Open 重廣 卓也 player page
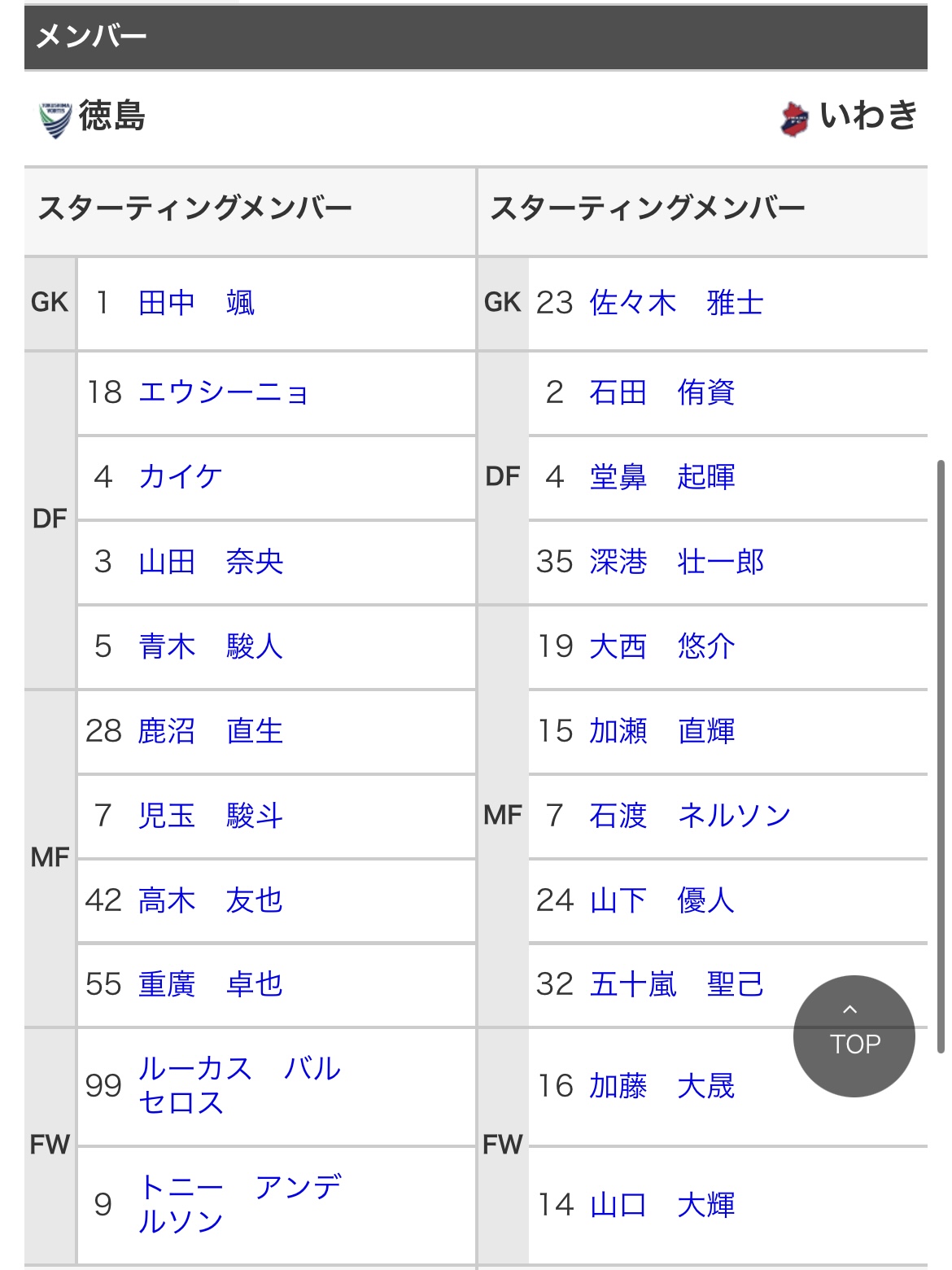The image size is (952, 1270). (211, 984)
